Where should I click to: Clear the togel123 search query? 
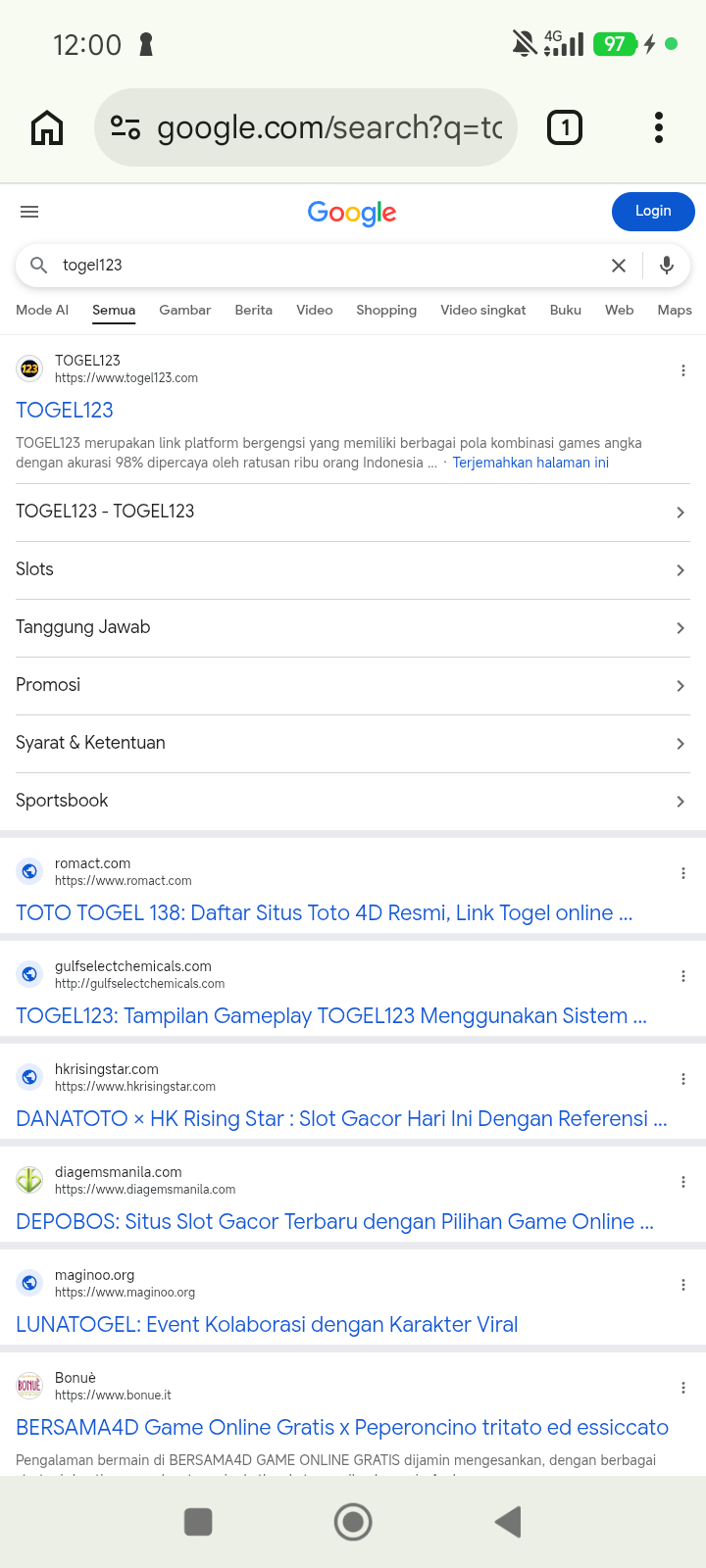[x=619, y=266]
